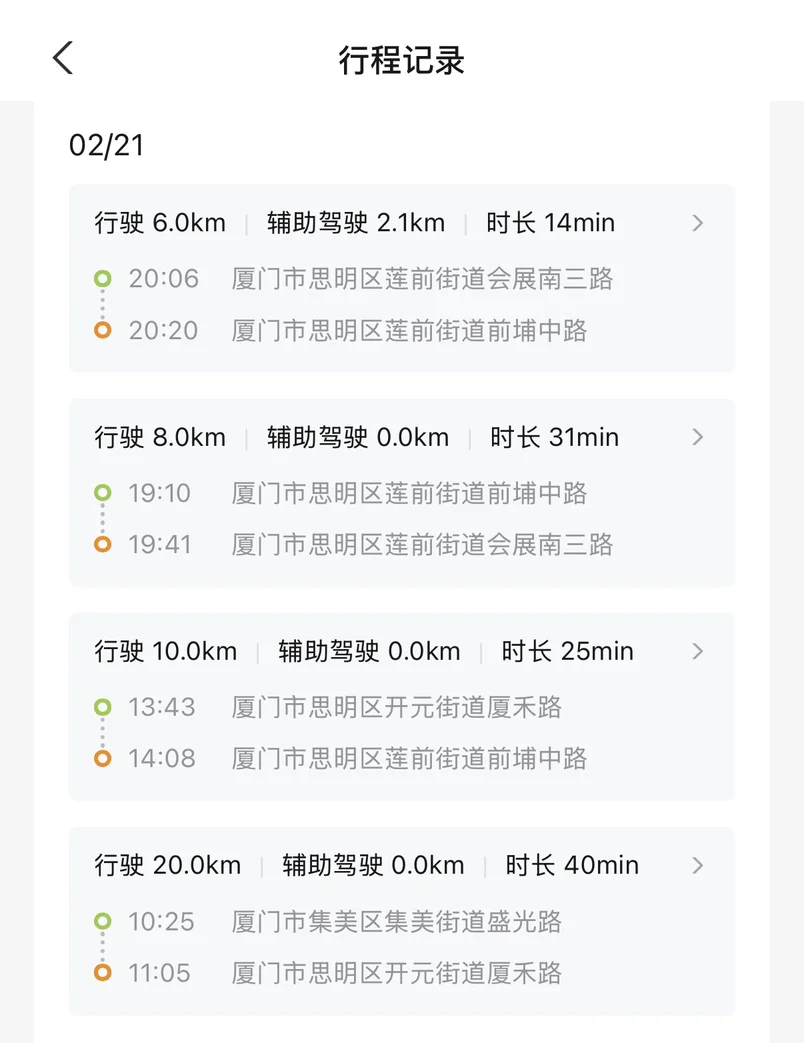Go back from 行程记录 page
804x1043 pixels.
63,58
